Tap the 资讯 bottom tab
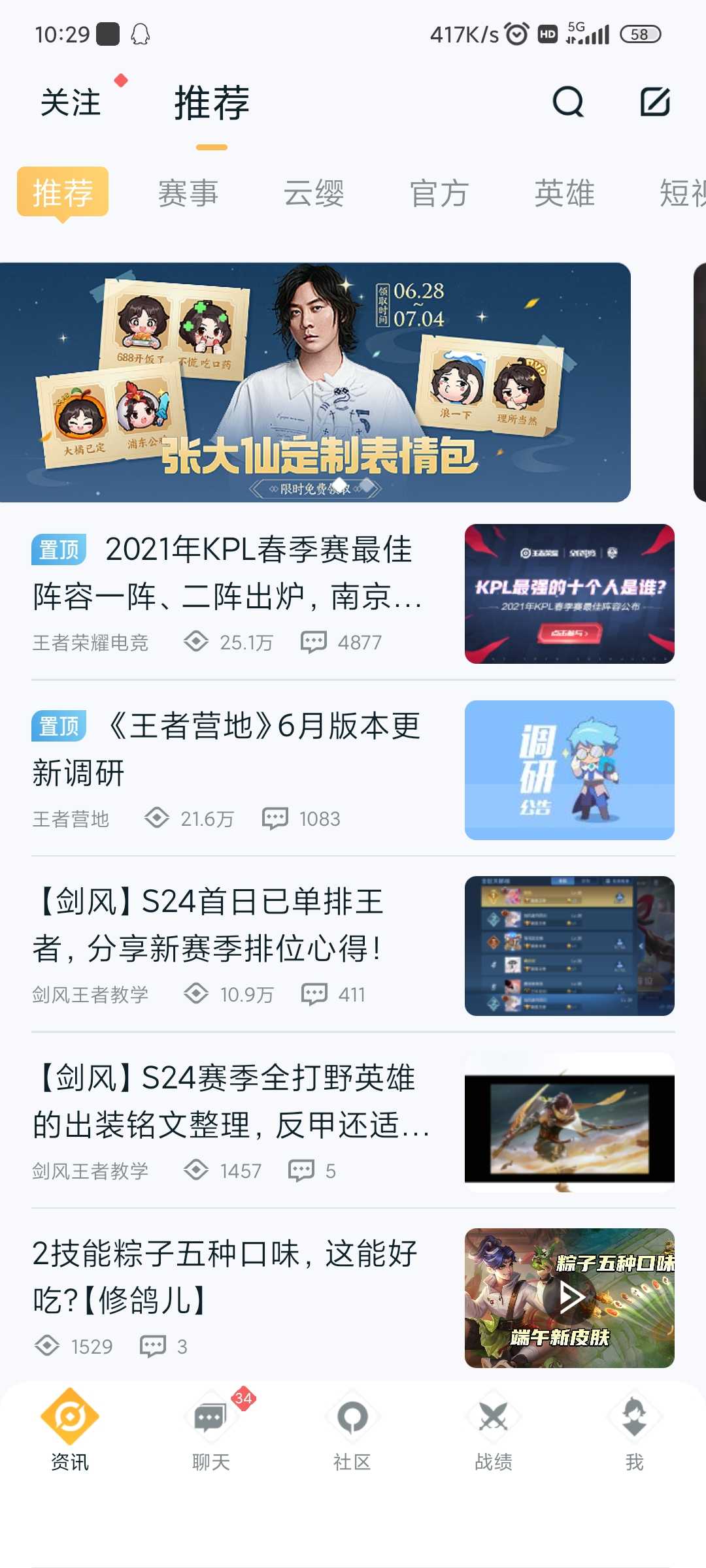This screenshot has height=1568, width=706. [x=70, y=1431]
